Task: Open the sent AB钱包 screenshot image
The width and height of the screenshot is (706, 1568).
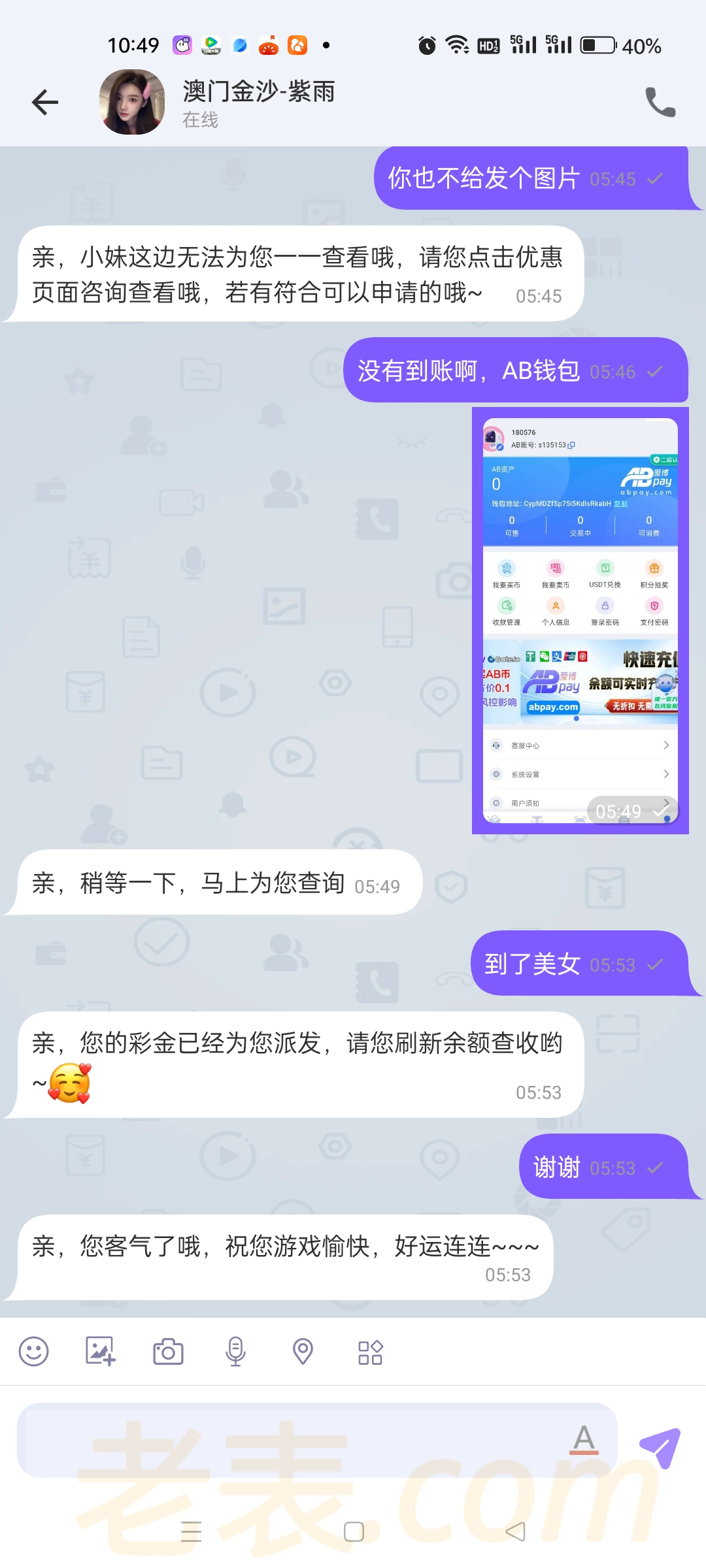Action: 580,619
